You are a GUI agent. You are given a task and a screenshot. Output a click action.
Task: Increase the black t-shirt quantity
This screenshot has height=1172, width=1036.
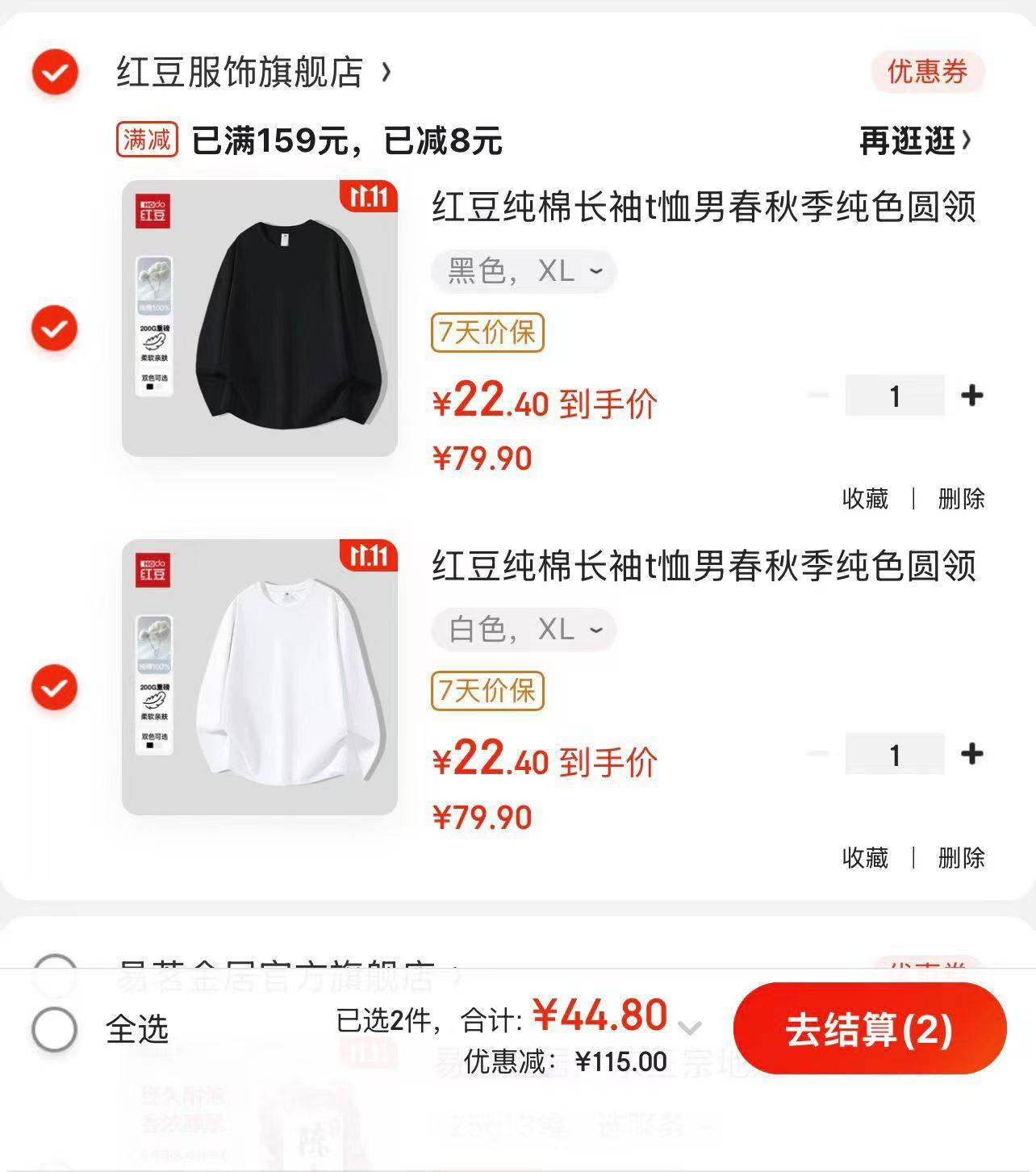point(971,396)
